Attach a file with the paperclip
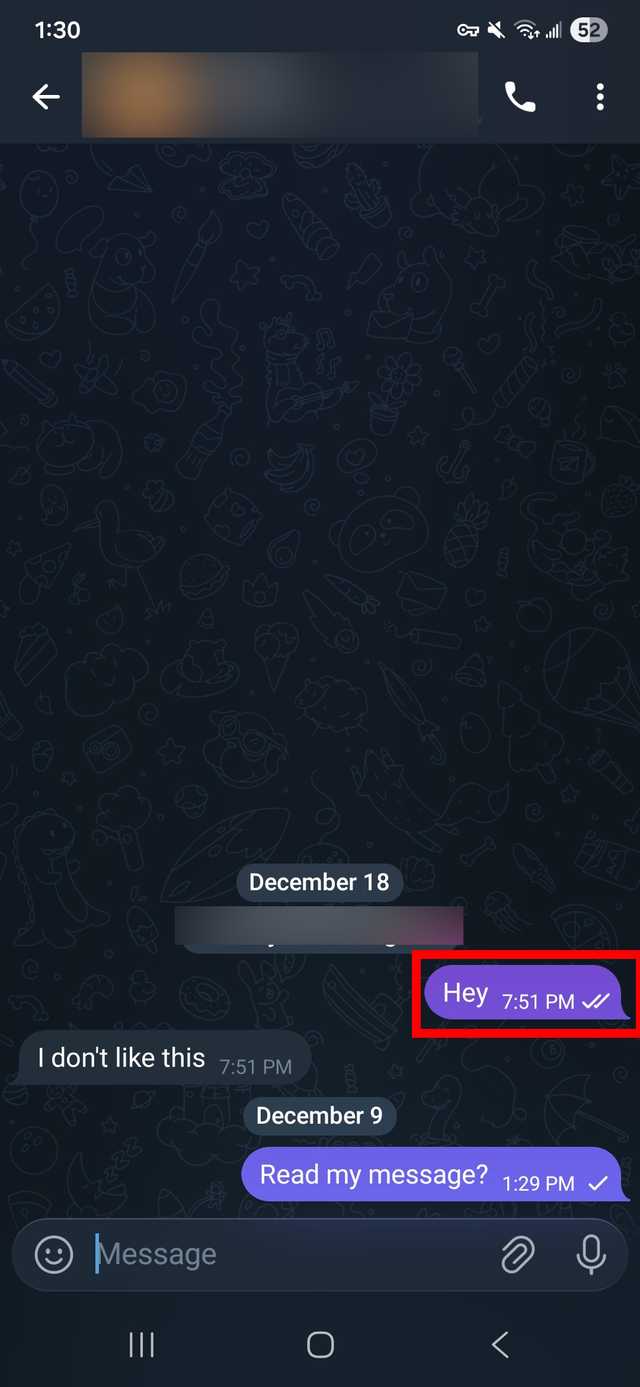Image resolution: width=640 pixels, height=1387 pixels. tap(517, 1254)
